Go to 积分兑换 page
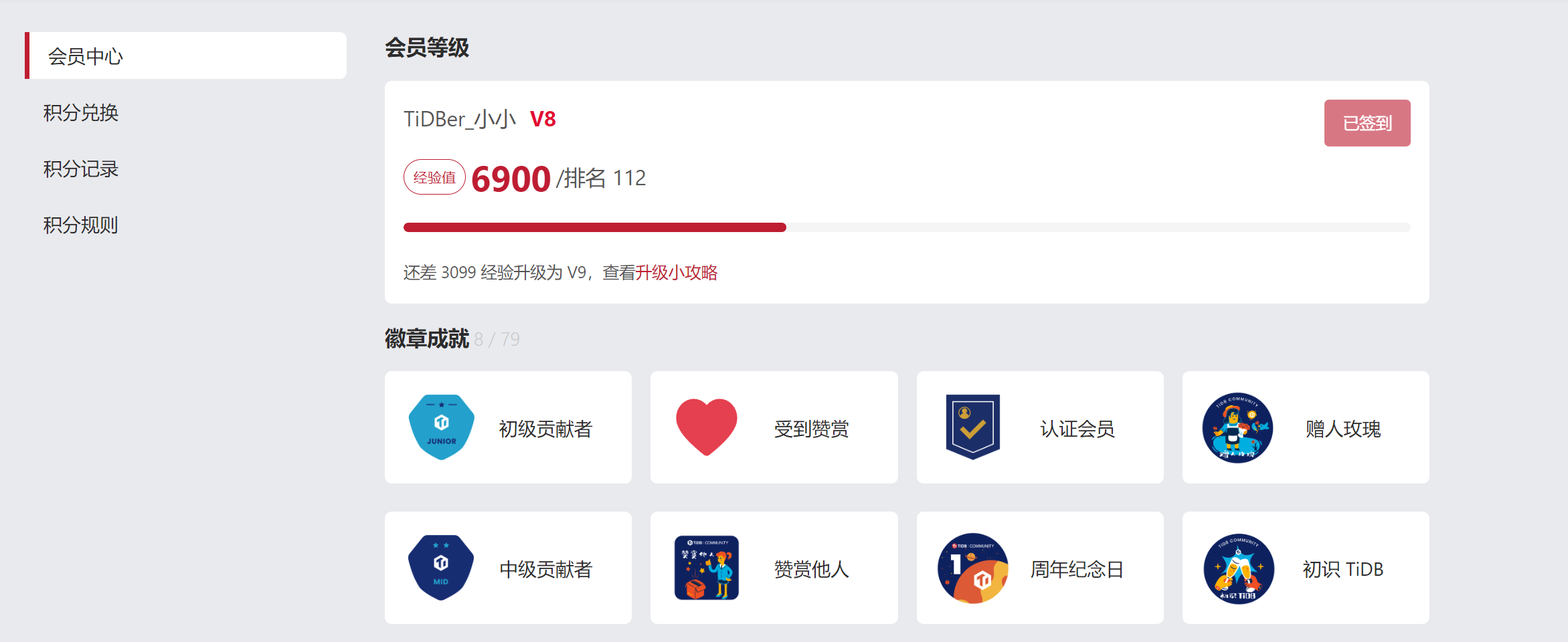This screenshot has height=642, width=1568. click(81, 112)
